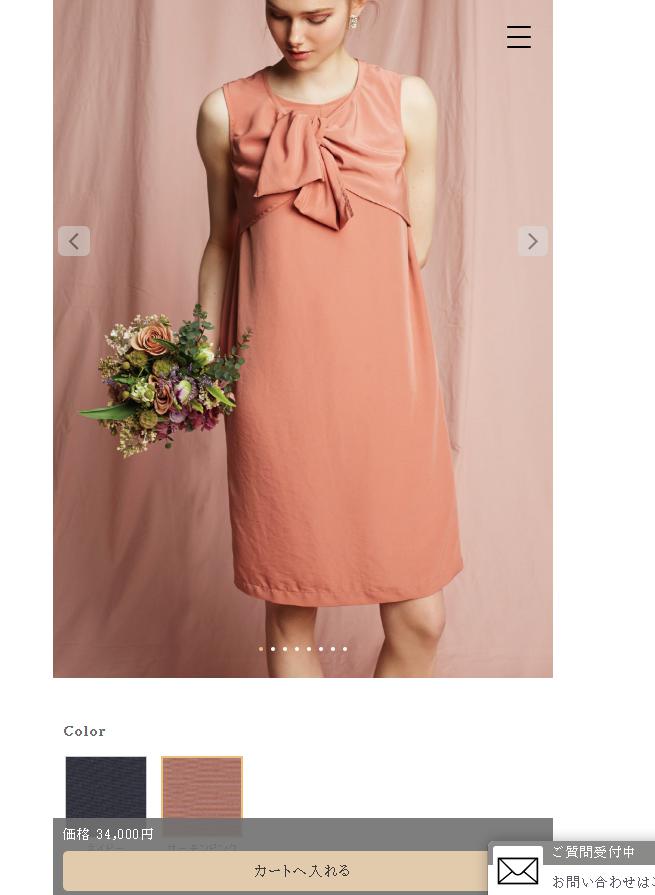
Task: Jump to the last carousel dot
Action: 345,649
